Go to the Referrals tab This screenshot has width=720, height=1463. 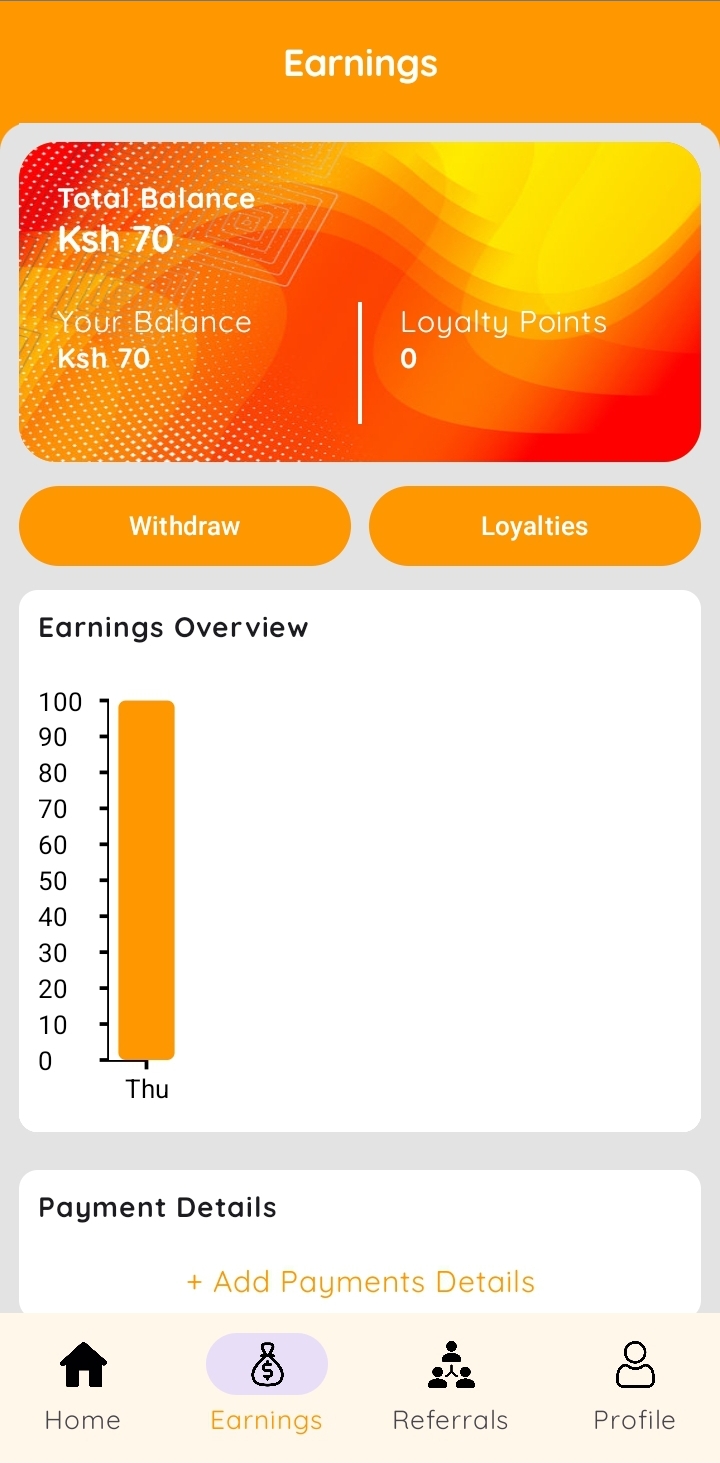coord(450,1386)
